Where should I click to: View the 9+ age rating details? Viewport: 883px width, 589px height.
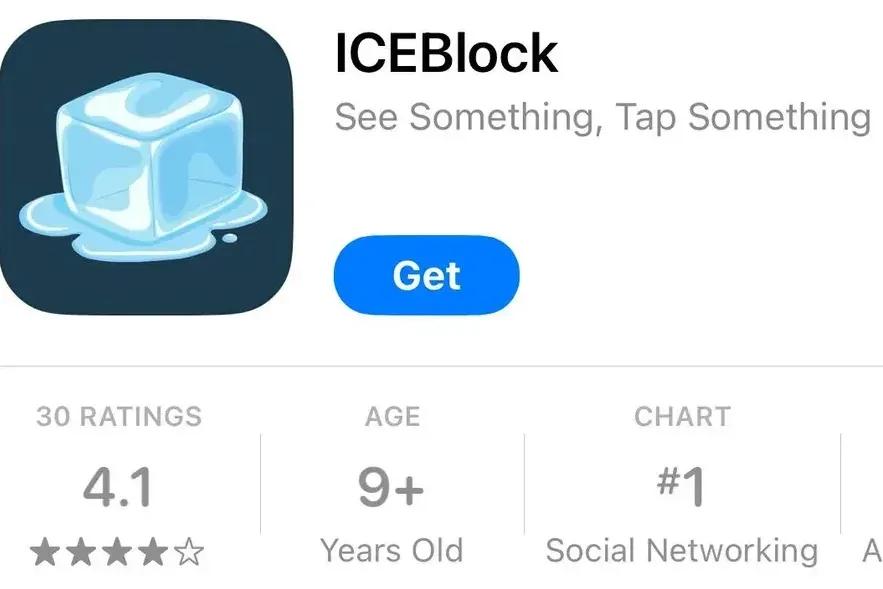click(x=391, y=488)
